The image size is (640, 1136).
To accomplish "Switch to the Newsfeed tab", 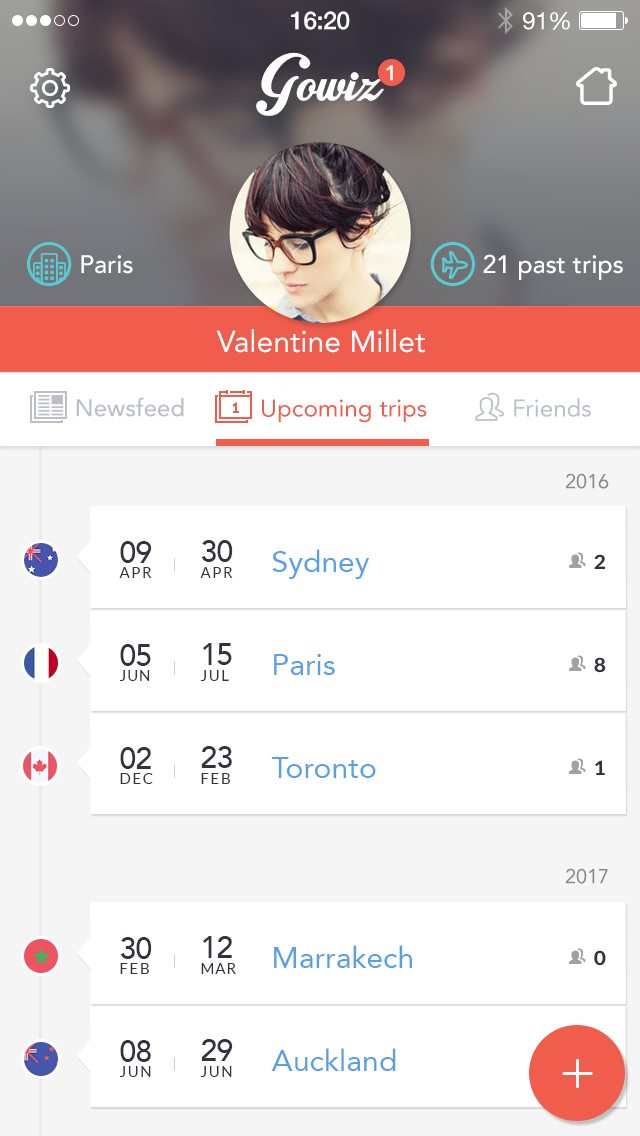I will click(x=108, y=408).
